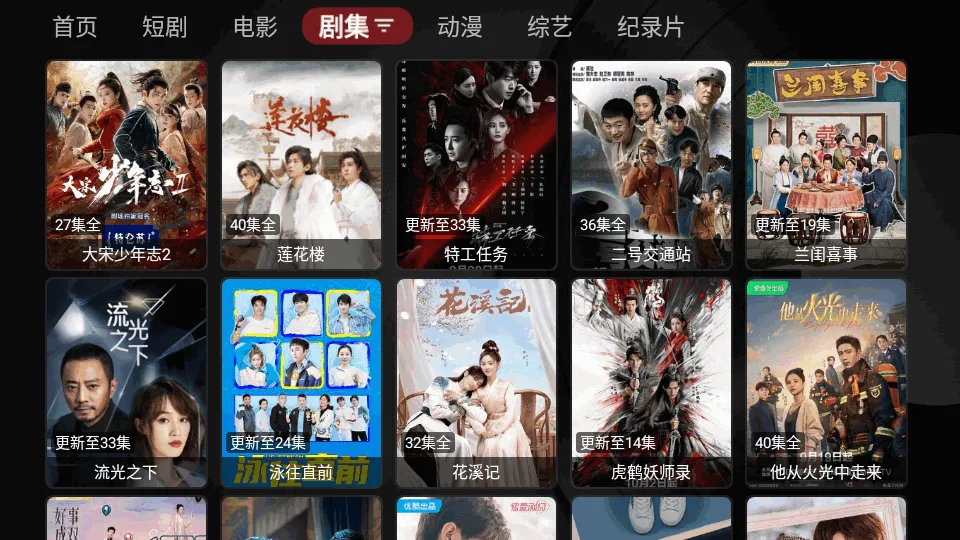Open the 泳往直前 card

pyautogui.click(x=301, y=382)
